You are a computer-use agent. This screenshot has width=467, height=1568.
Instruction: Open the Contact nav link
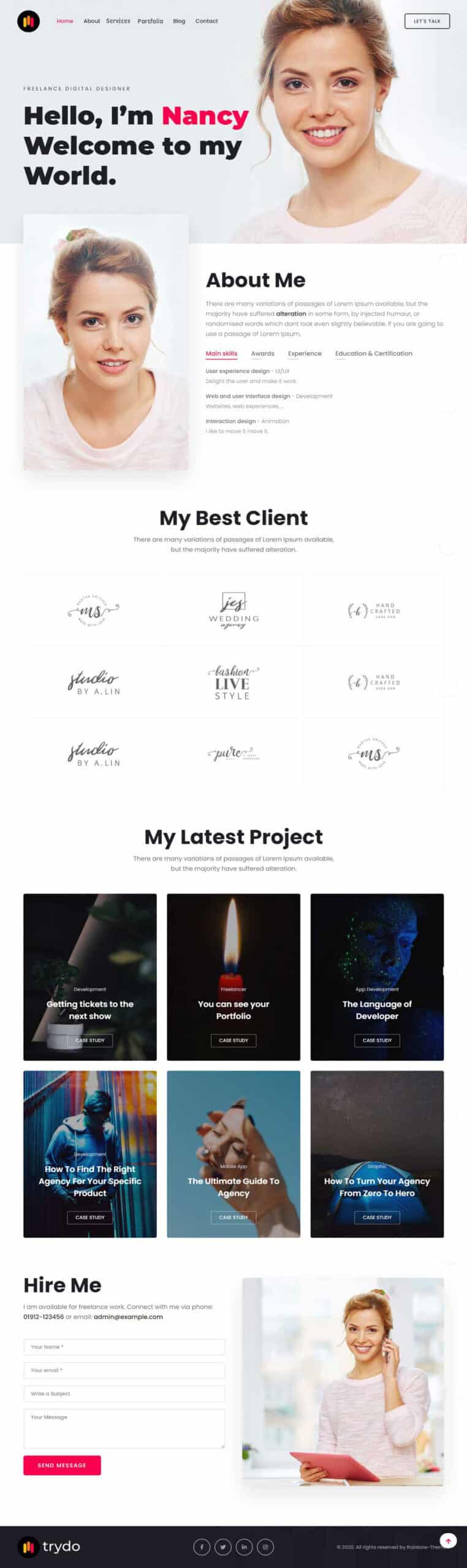coord(207,21)
